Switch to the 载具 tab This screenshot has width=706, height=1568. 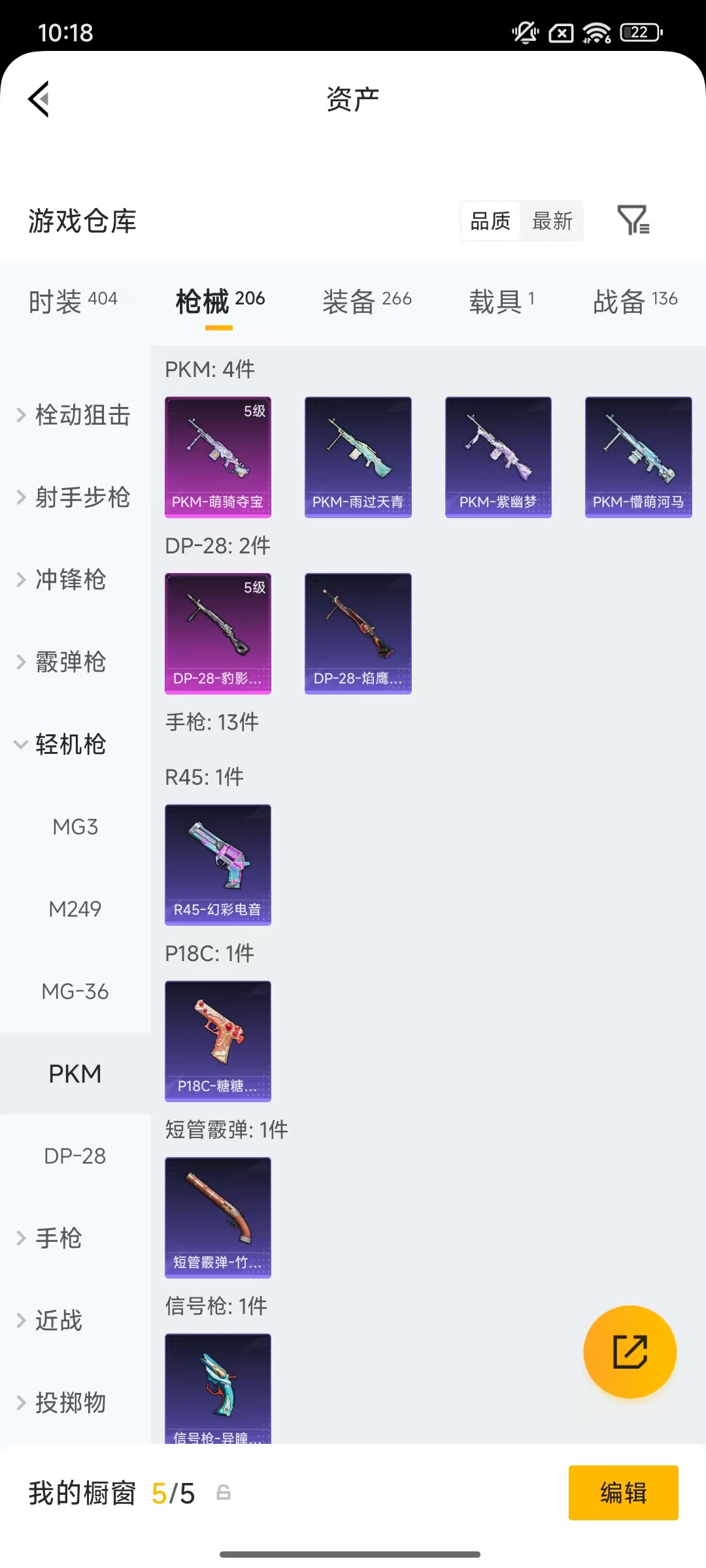(x=501, y=301)
